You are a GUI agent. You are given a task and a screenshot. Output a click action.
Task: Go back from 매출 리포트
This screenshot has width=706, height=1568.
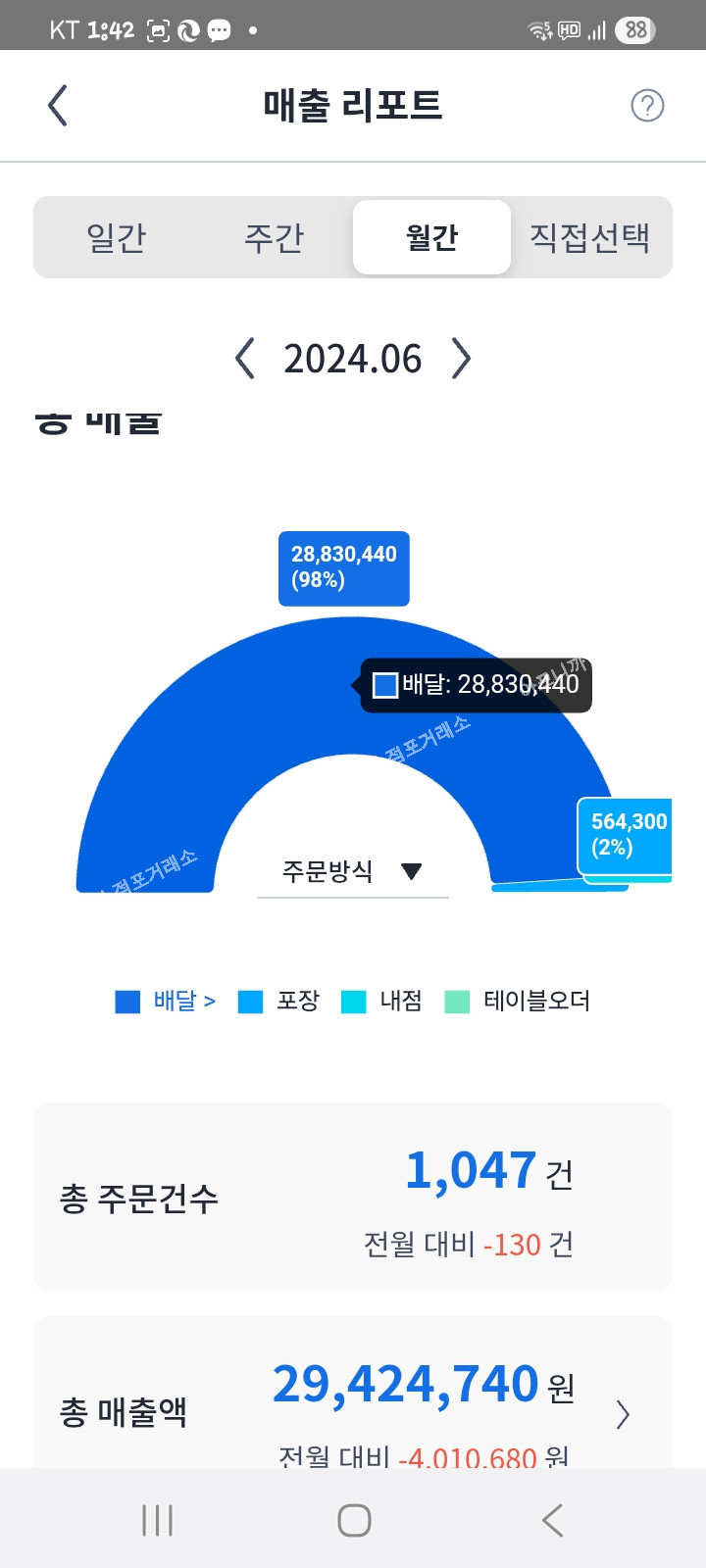[x=59, y=106]
